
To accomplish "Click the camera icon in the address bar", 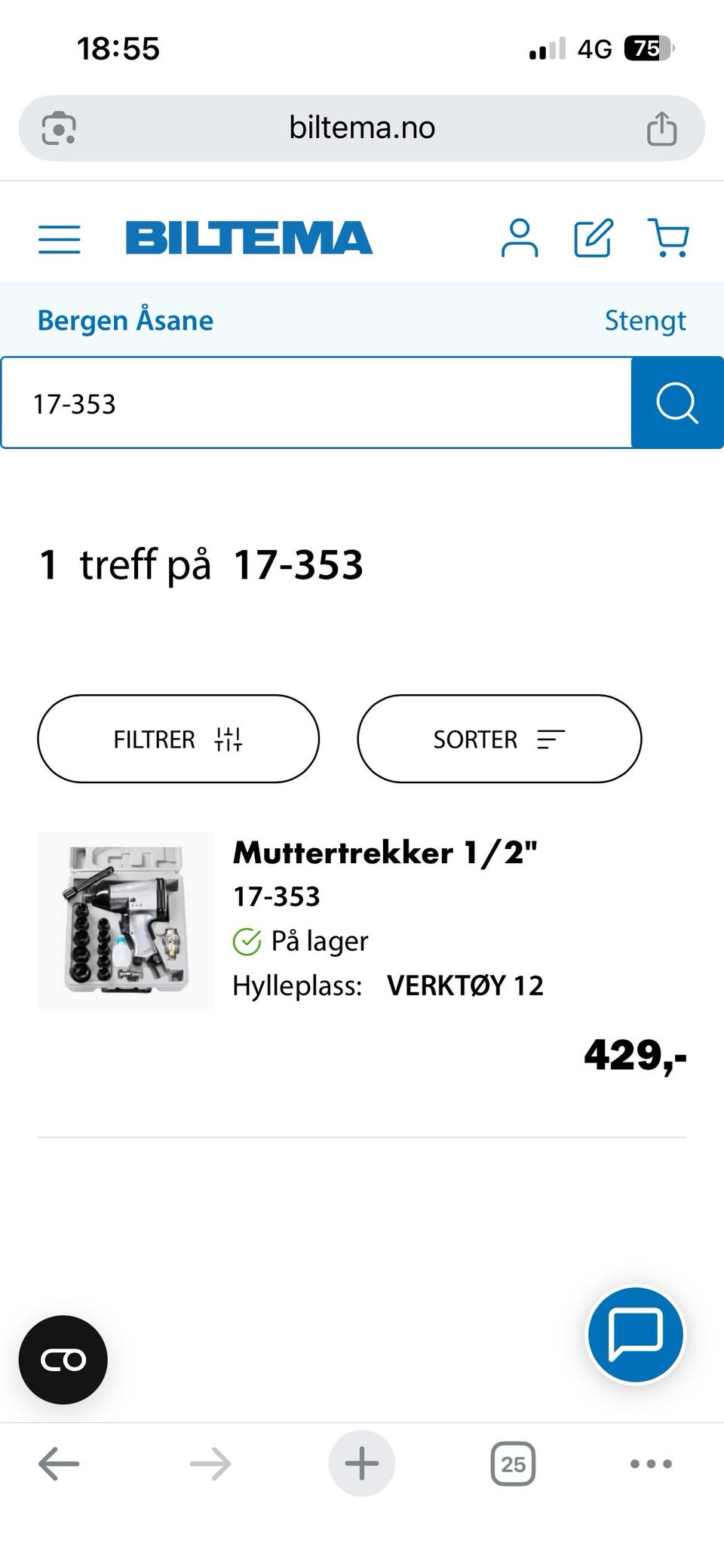I will [x=60, y=127].
